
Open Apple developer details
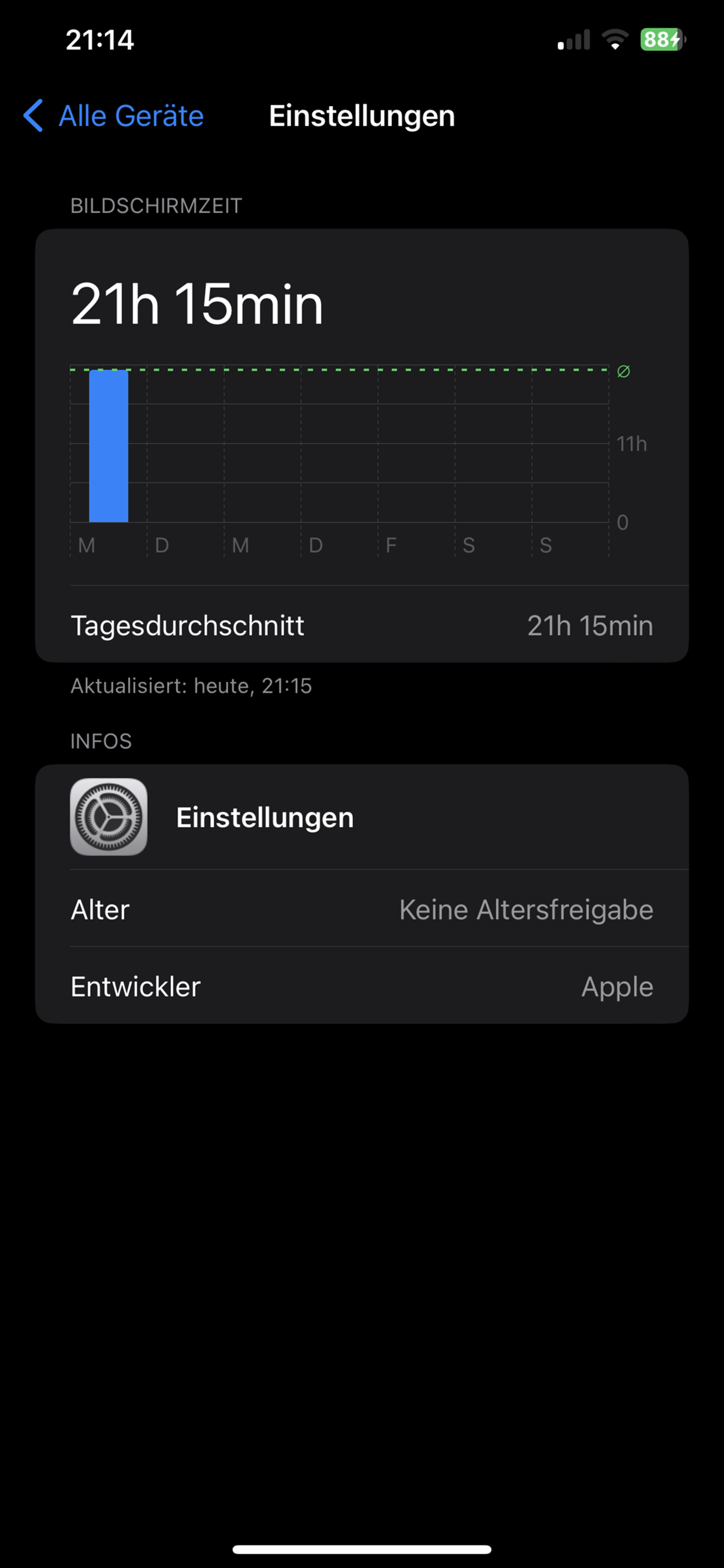click(x=617, y=986)
